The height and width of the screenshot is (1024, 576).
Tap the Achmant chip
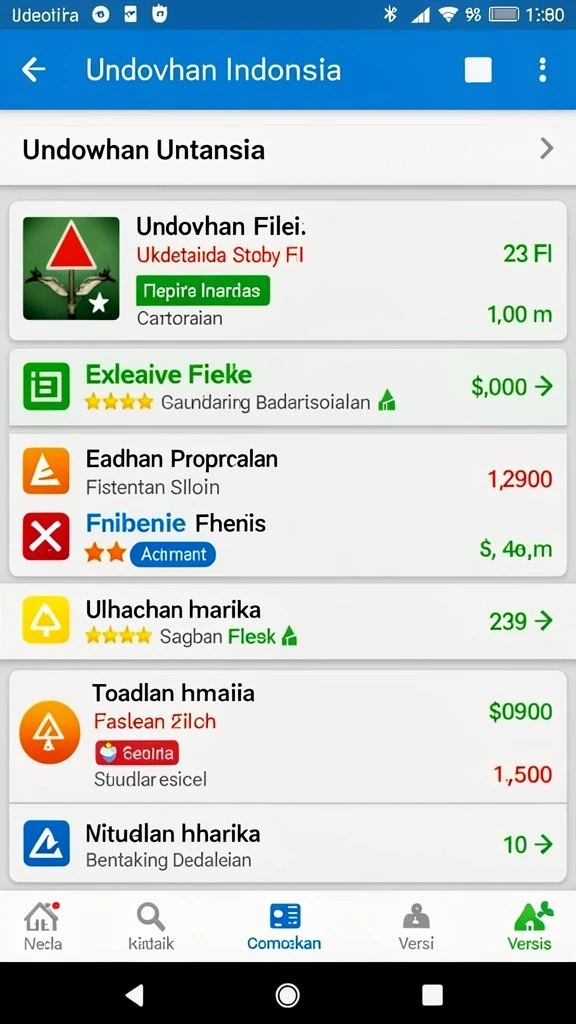(x=173, y=554)
